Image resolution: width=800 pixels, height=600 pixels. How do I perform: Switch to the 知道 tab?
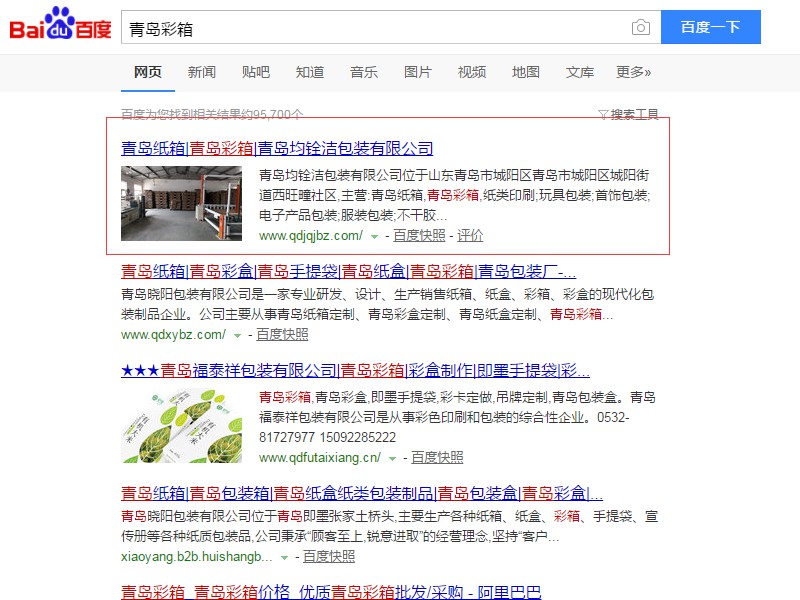coord(309,72)
